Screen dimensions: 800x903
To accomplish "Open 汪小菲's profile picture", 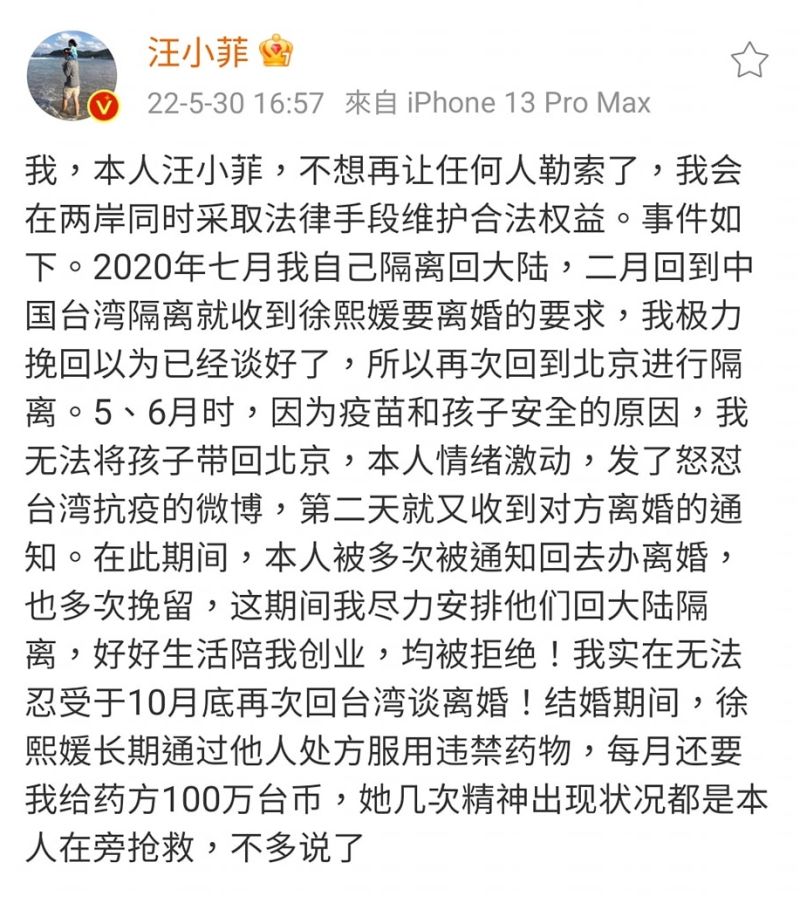I will [x=71, y=75].
